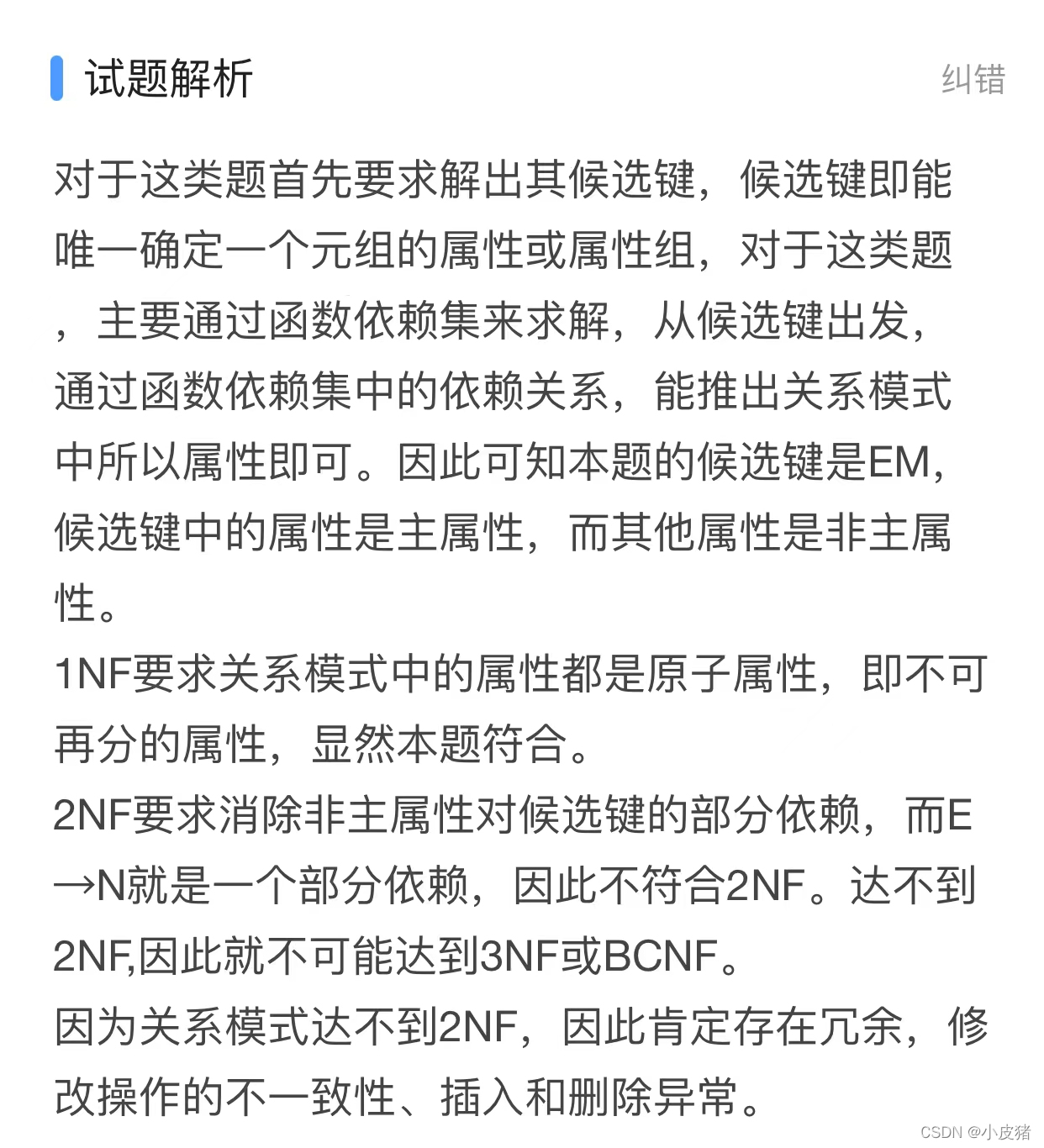This screenshot has width=1044, height=1148.
Task: Tap 纠错 to report an error
Action: point(973,79)
